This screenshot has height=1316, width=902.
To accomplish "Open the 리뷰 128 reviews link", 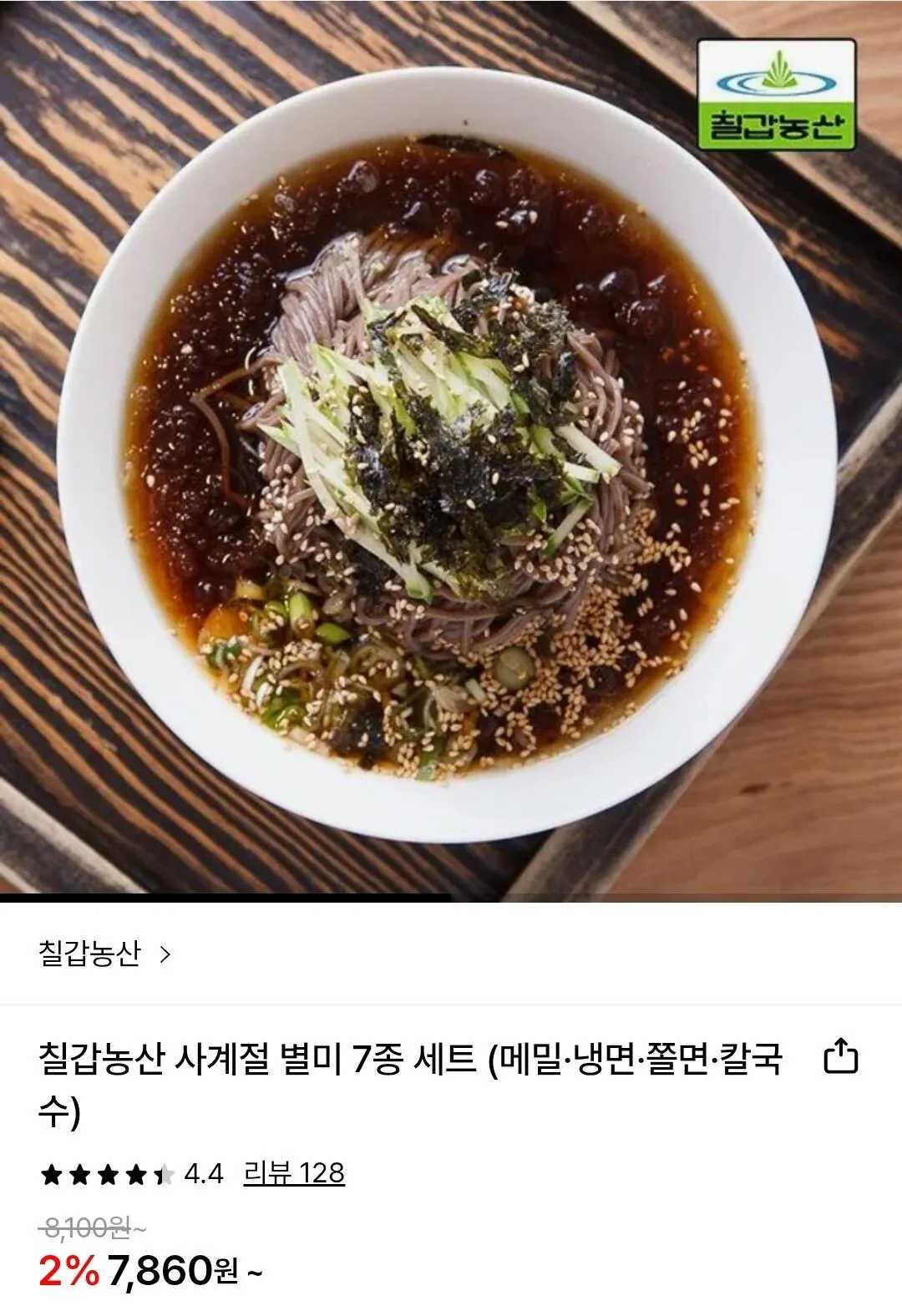I will click(292, 1173).
